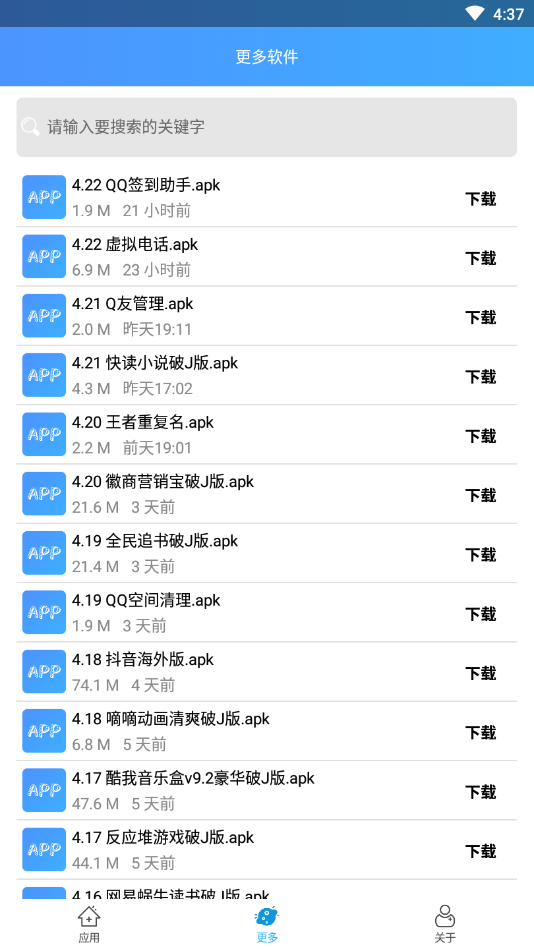534x949 pixels.
Task: Select the 更多 tab
Action: point(267,924)
